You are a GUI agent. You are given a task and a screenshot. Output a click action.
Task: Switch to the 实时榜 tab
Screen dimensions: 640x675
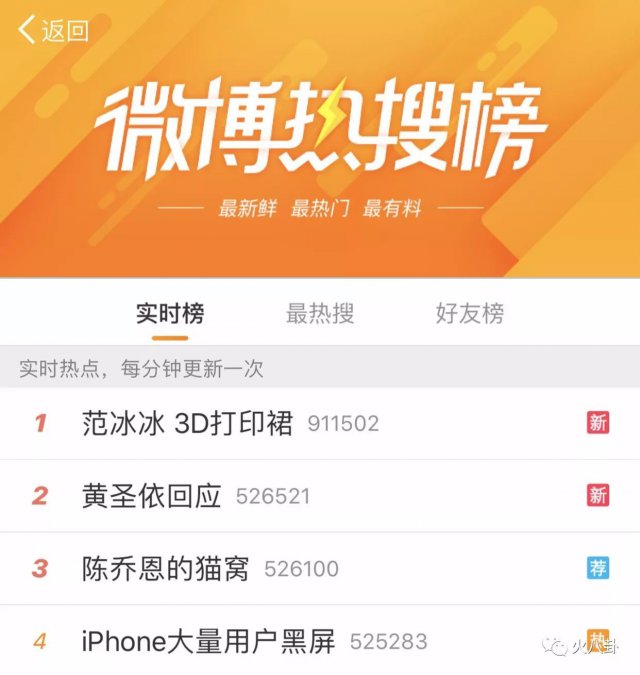click(170, 314)
